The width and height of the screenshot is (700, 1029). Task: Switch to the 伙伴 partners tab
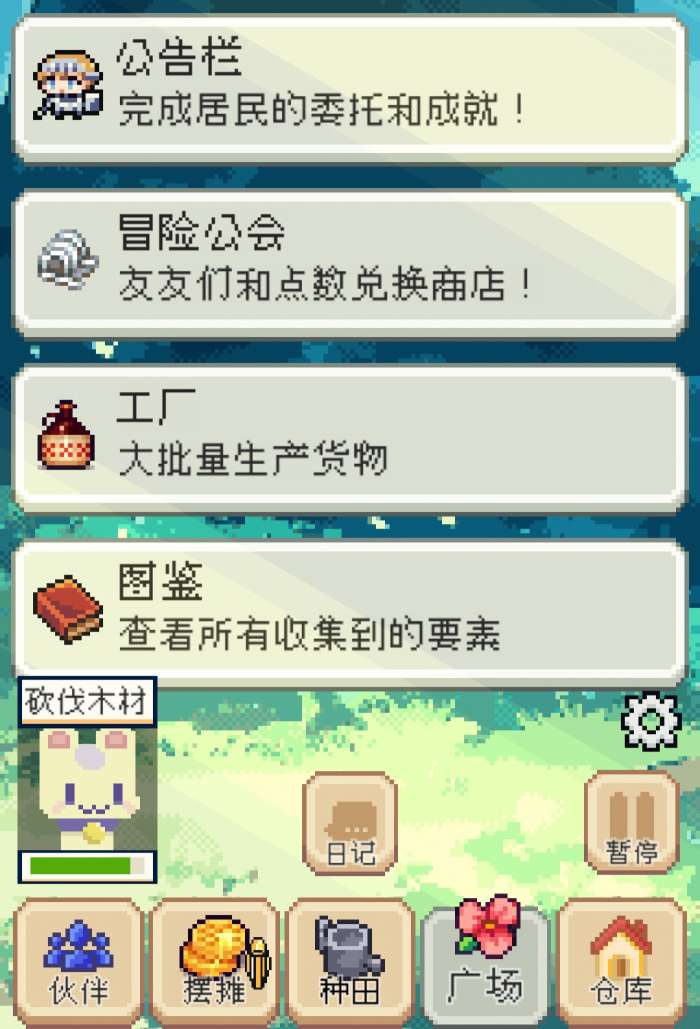(79, 960)
